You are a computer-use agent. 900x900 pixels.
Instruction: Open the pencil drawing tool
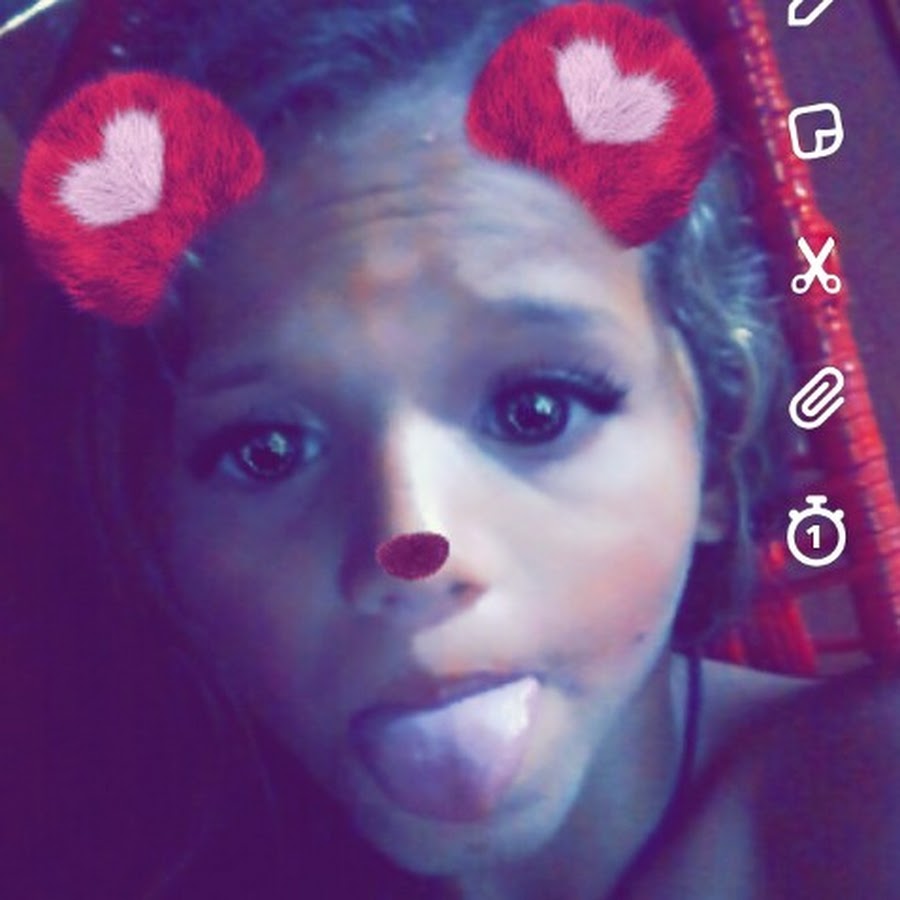806,10
